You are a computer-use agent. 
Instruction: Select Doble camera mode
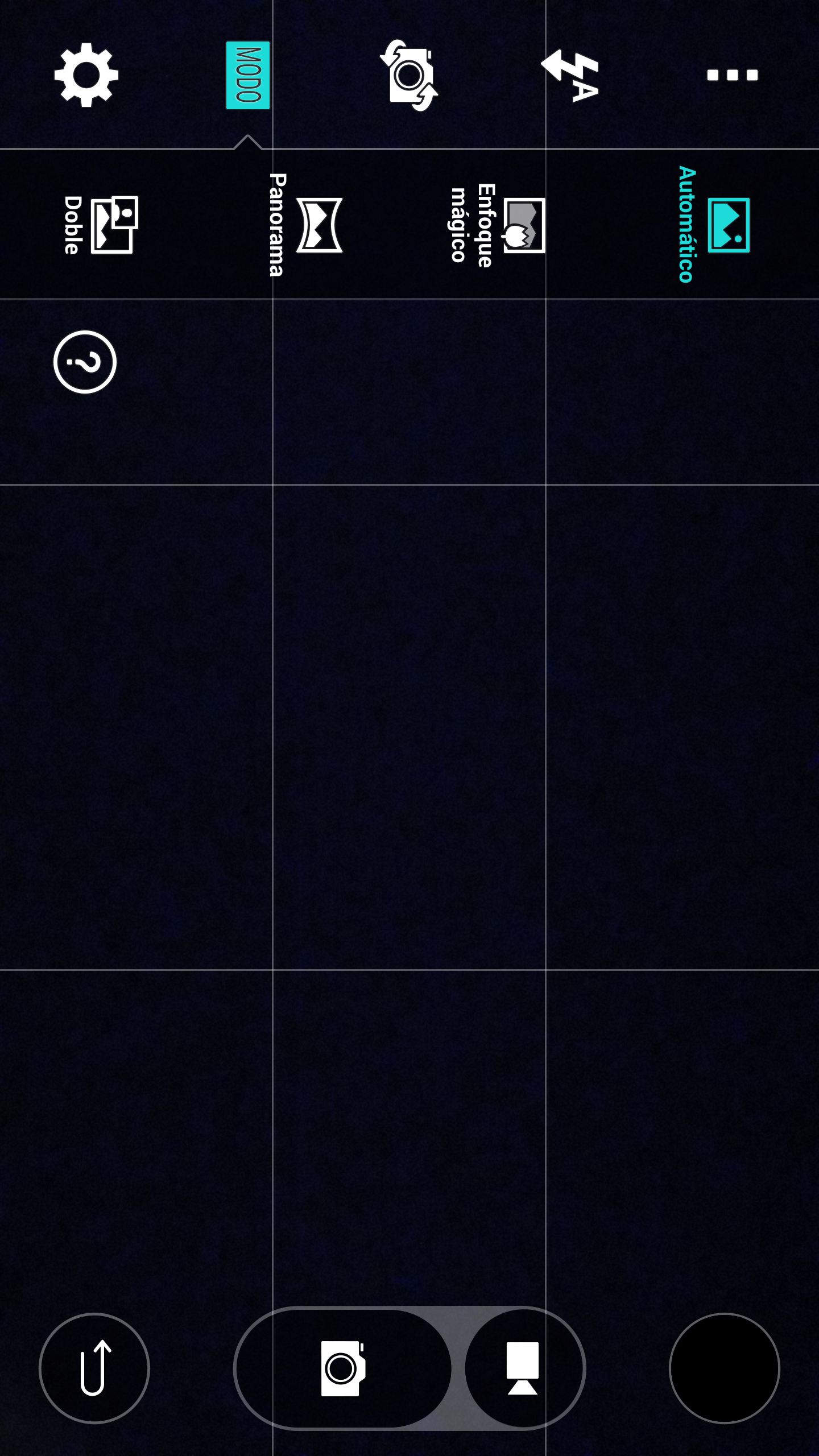[x=101, y=225]
